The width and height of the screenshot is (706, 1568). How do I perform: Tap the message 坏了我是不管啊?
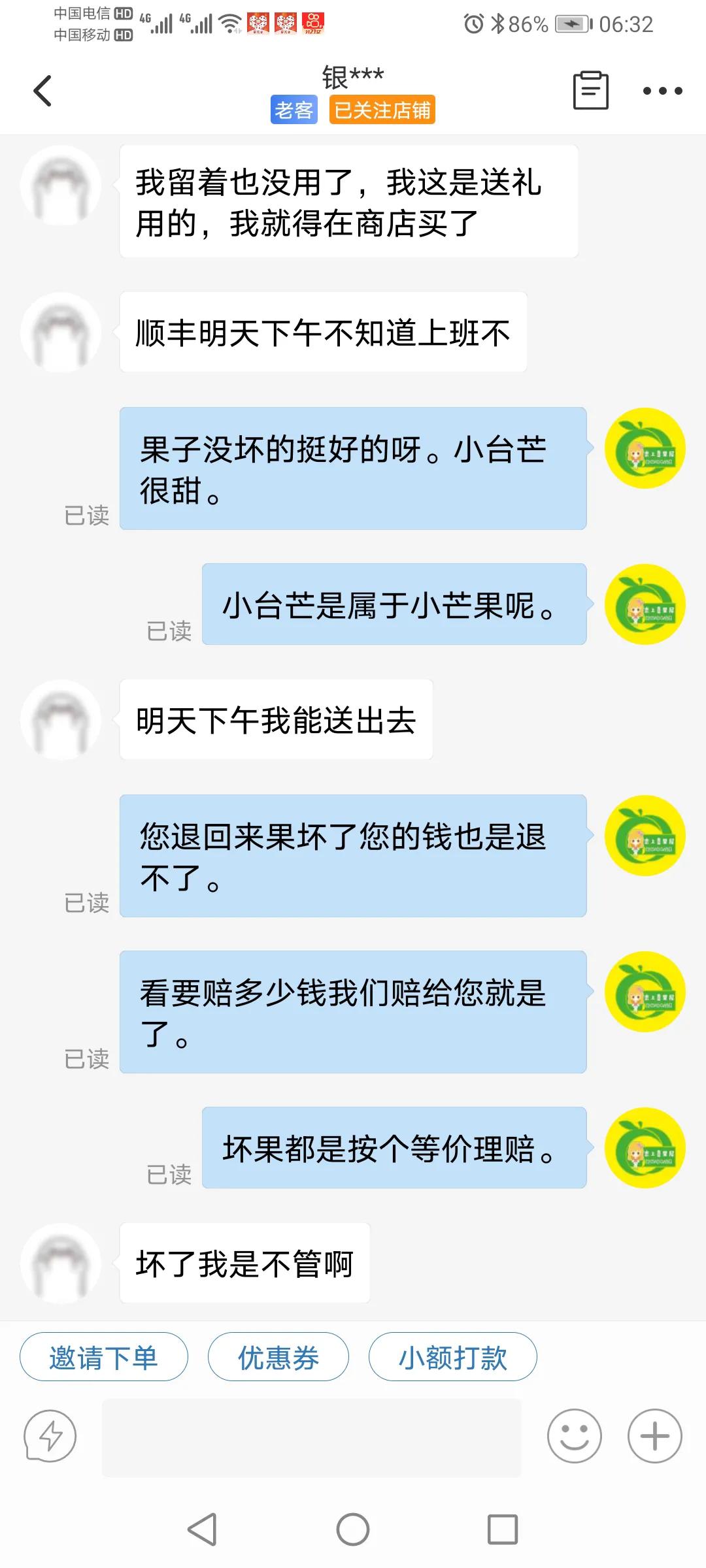tap(245, 1262)
